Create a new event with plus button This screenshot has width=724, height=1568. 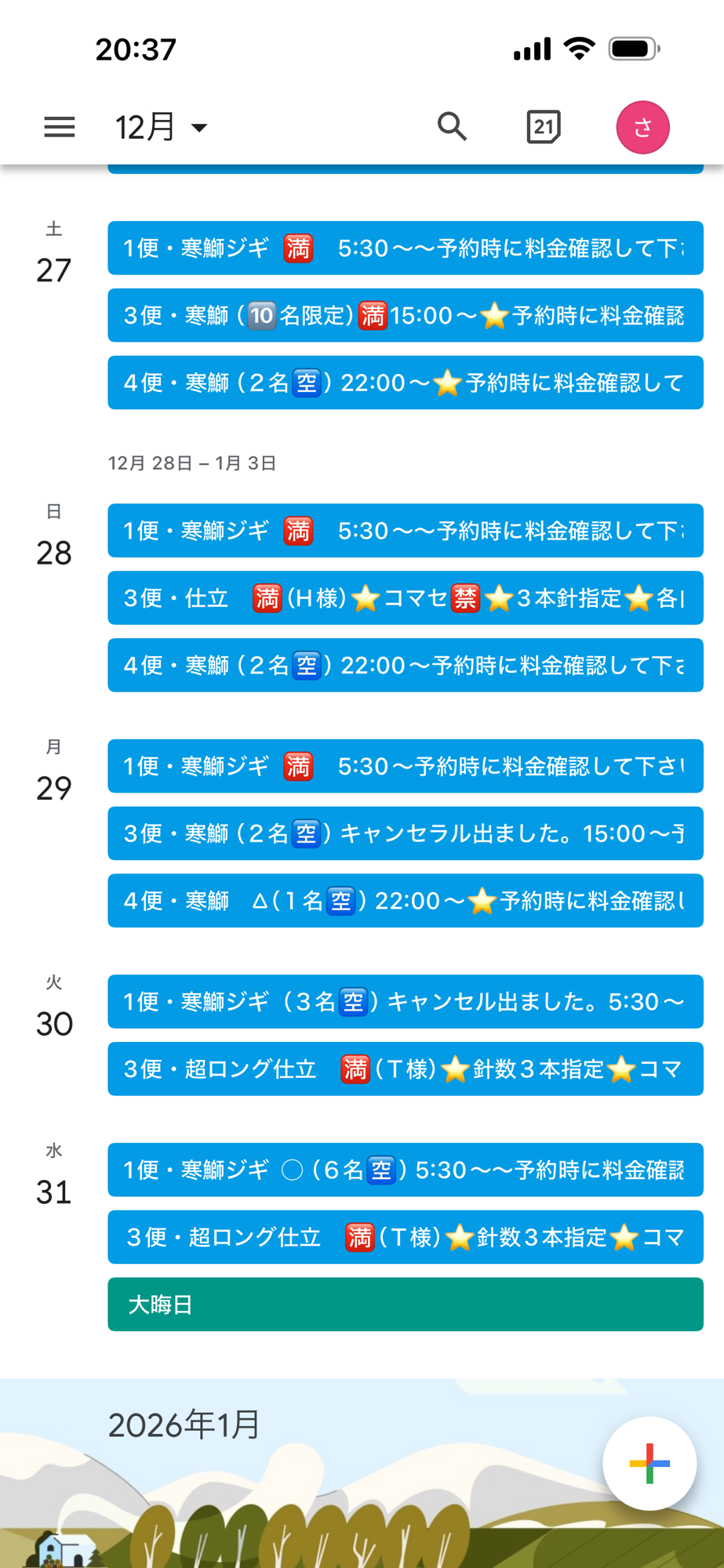649,1463
